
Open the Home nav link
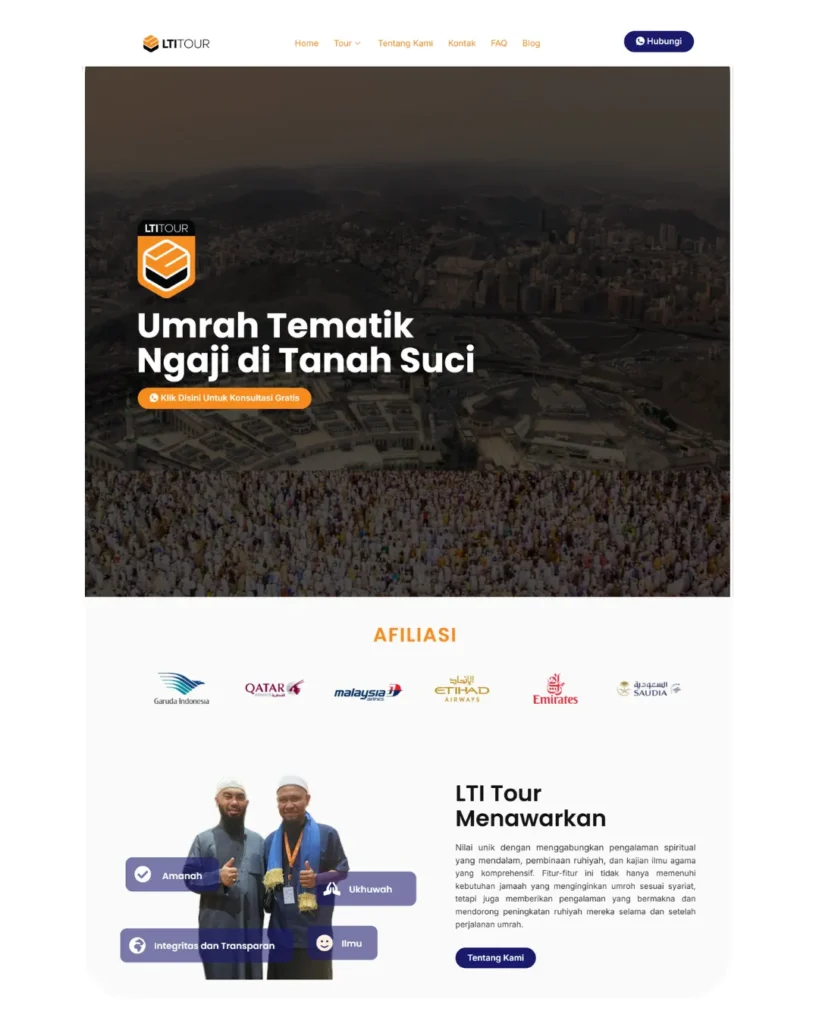click(306, 43)
